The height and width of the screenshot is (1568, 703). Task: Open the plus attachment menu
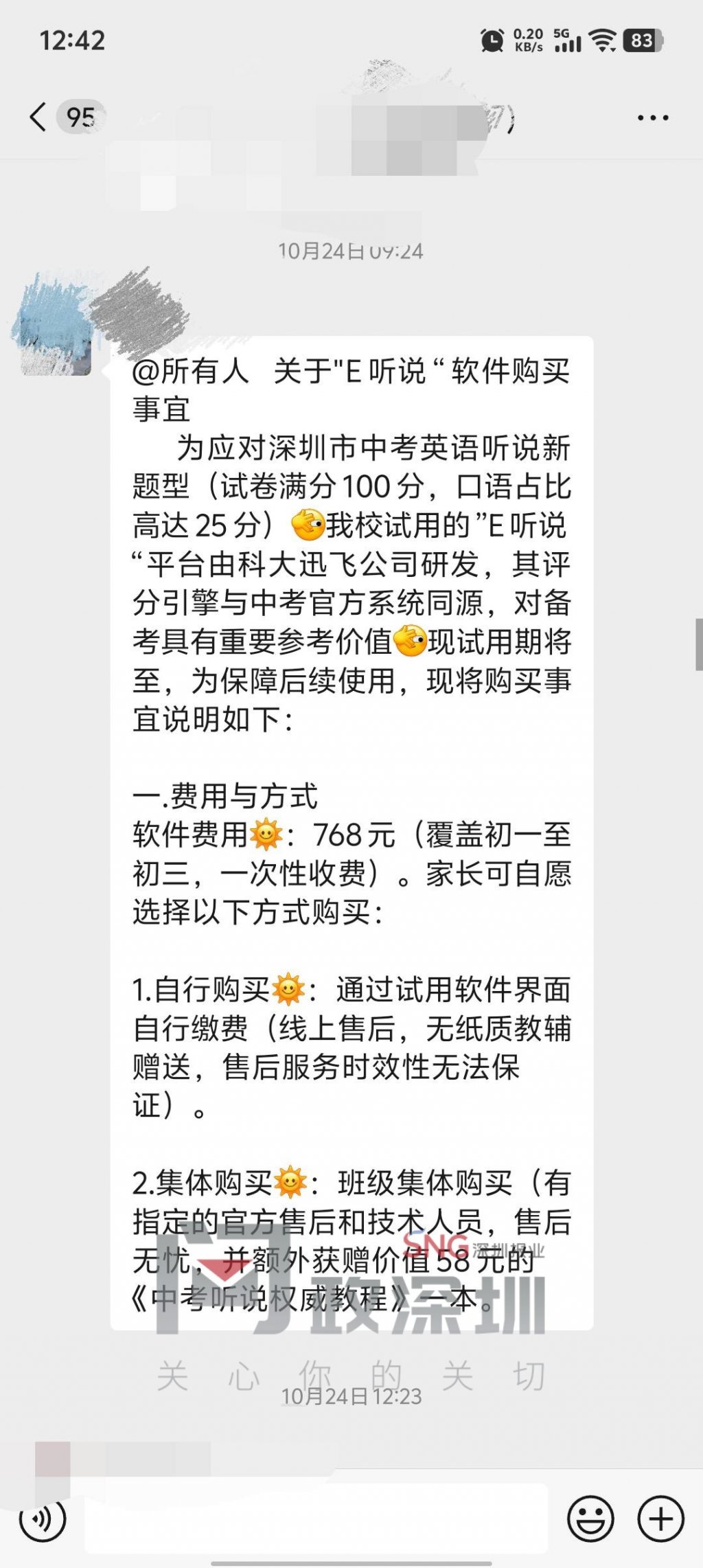(x=660, y=1519)
